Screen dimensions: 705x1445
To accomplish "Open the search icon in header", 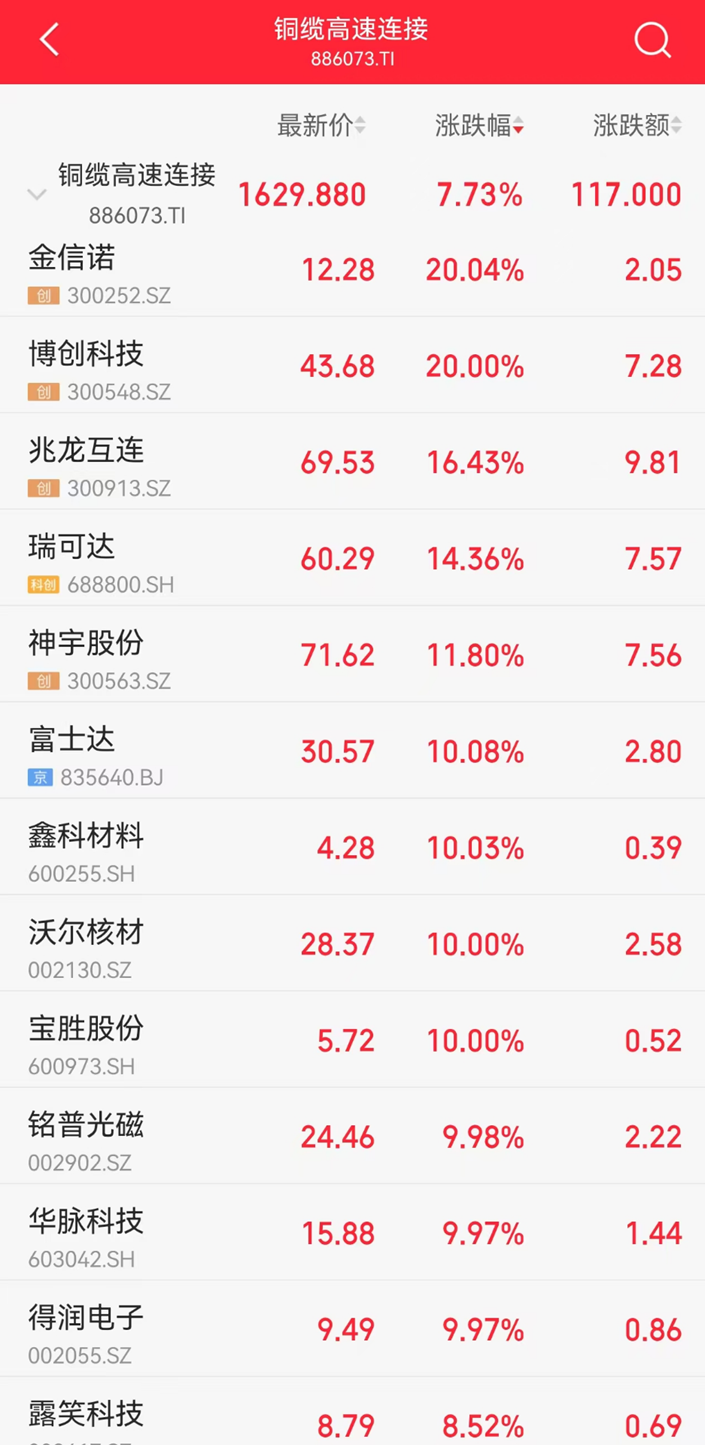I will coord(652,40).
